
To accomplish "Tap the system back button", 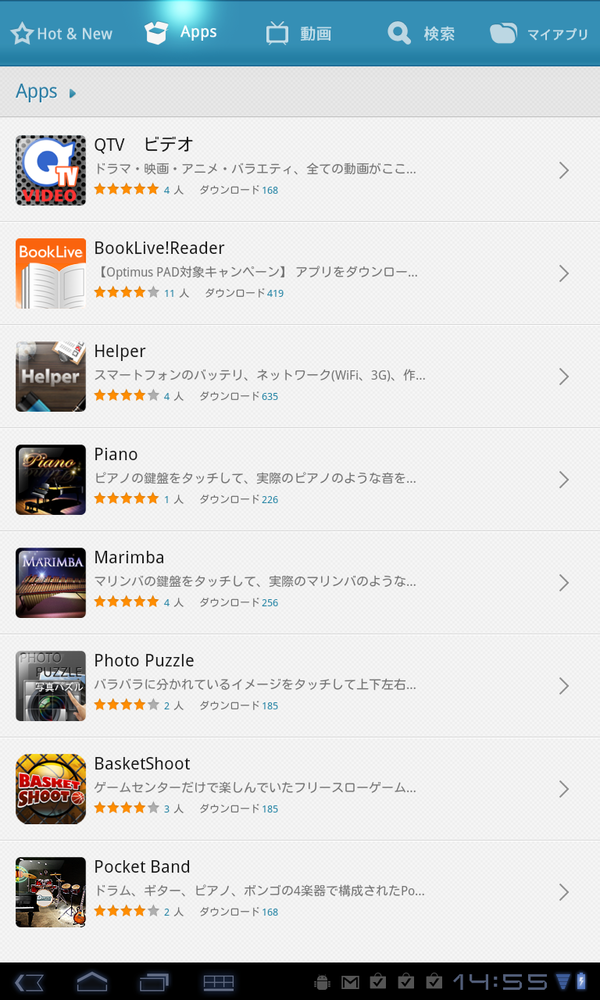I will click(x=29, y=982).
